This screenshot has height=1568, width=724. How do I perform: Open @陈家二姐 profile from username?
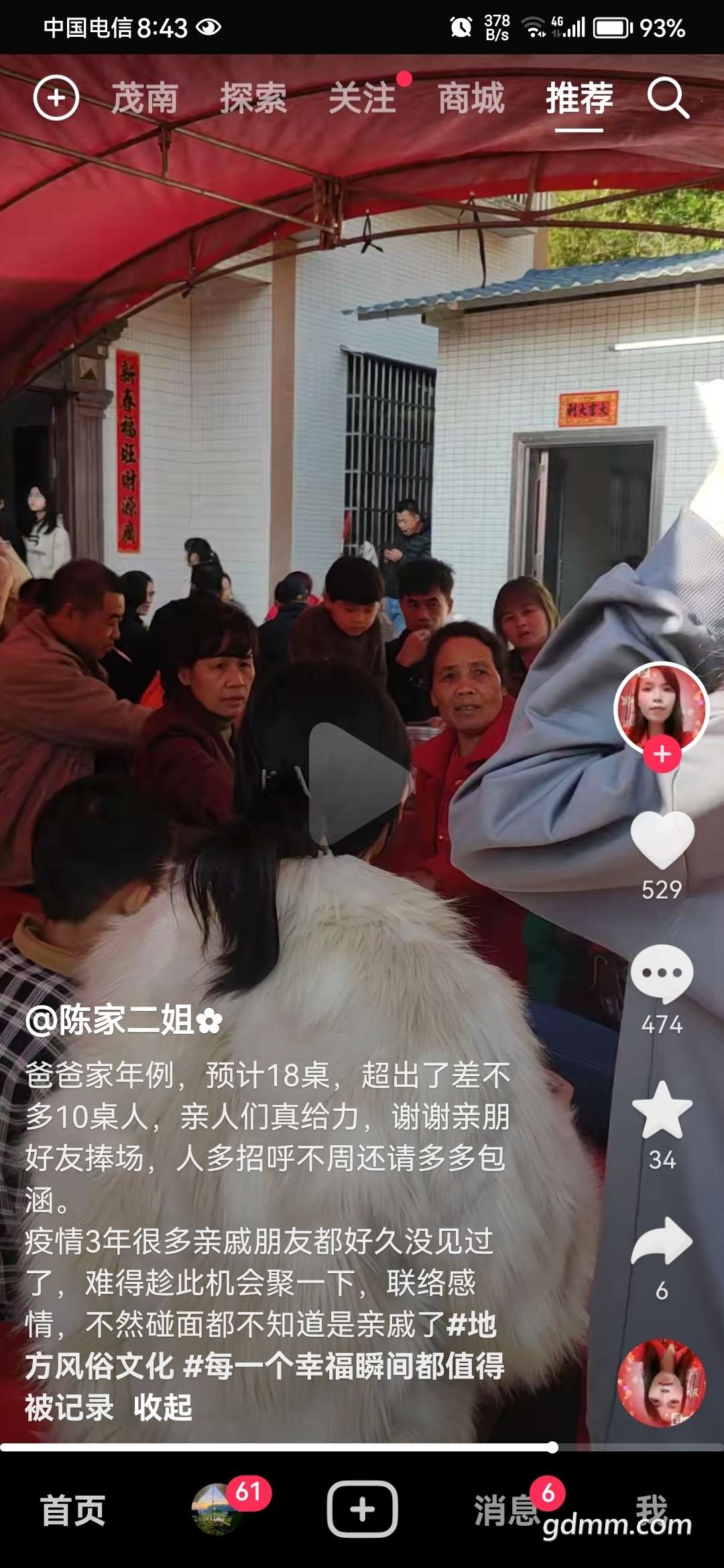pyautogui.click(x=124, y=1021)
